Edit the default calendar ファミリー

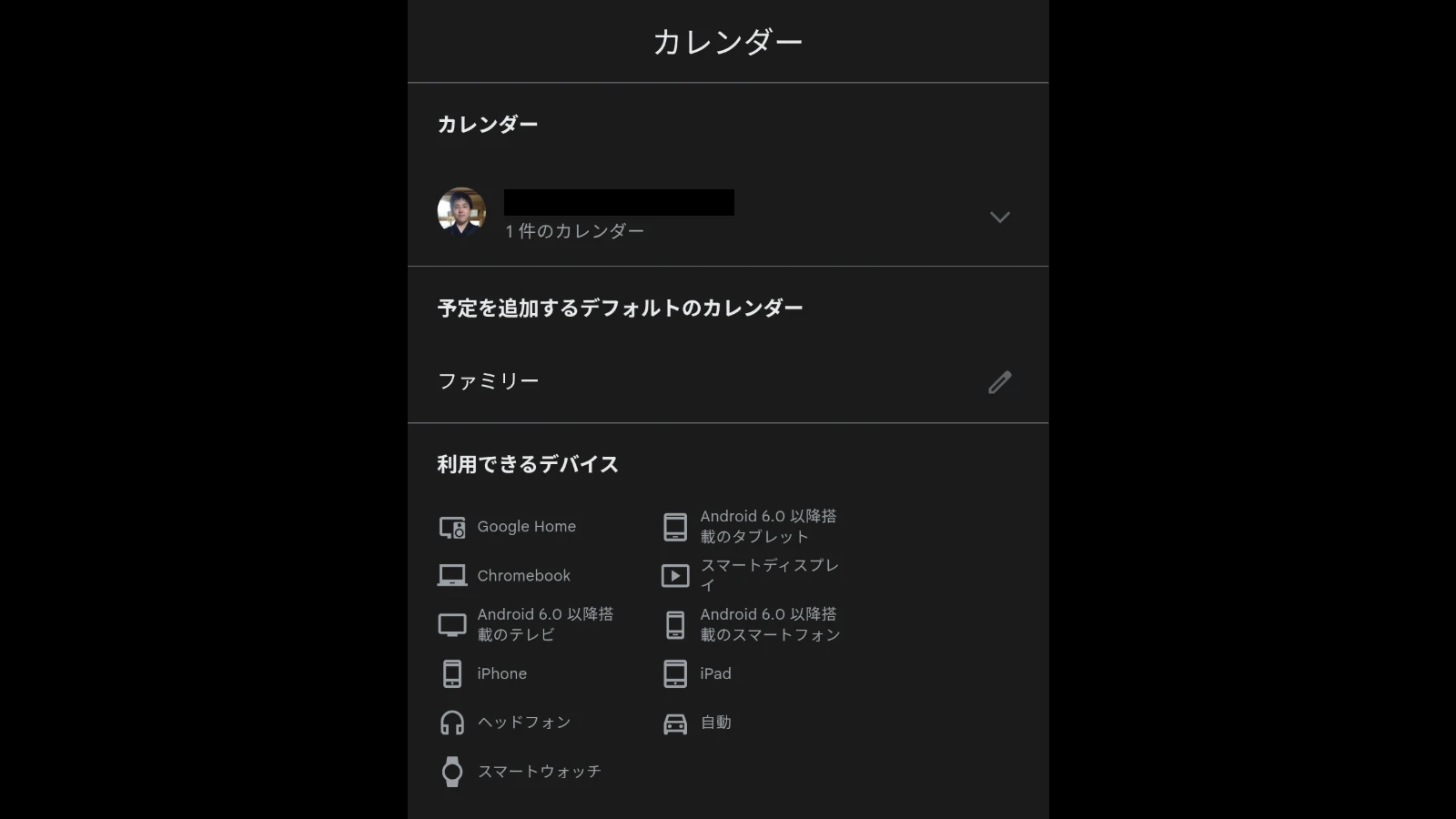999,382
